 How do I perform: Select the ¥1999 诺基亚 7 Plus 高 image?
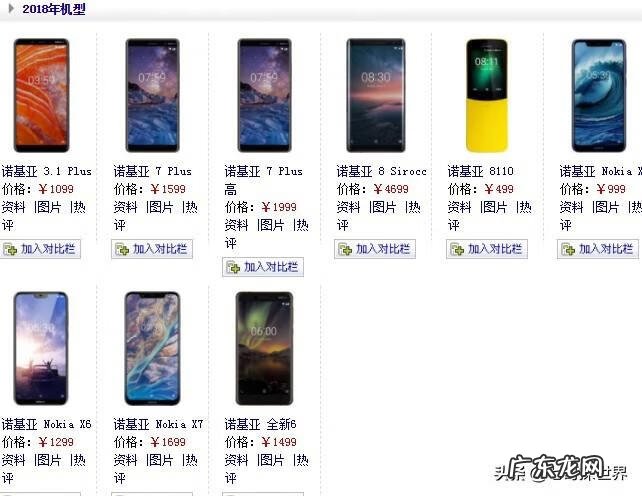click(264, 94)
